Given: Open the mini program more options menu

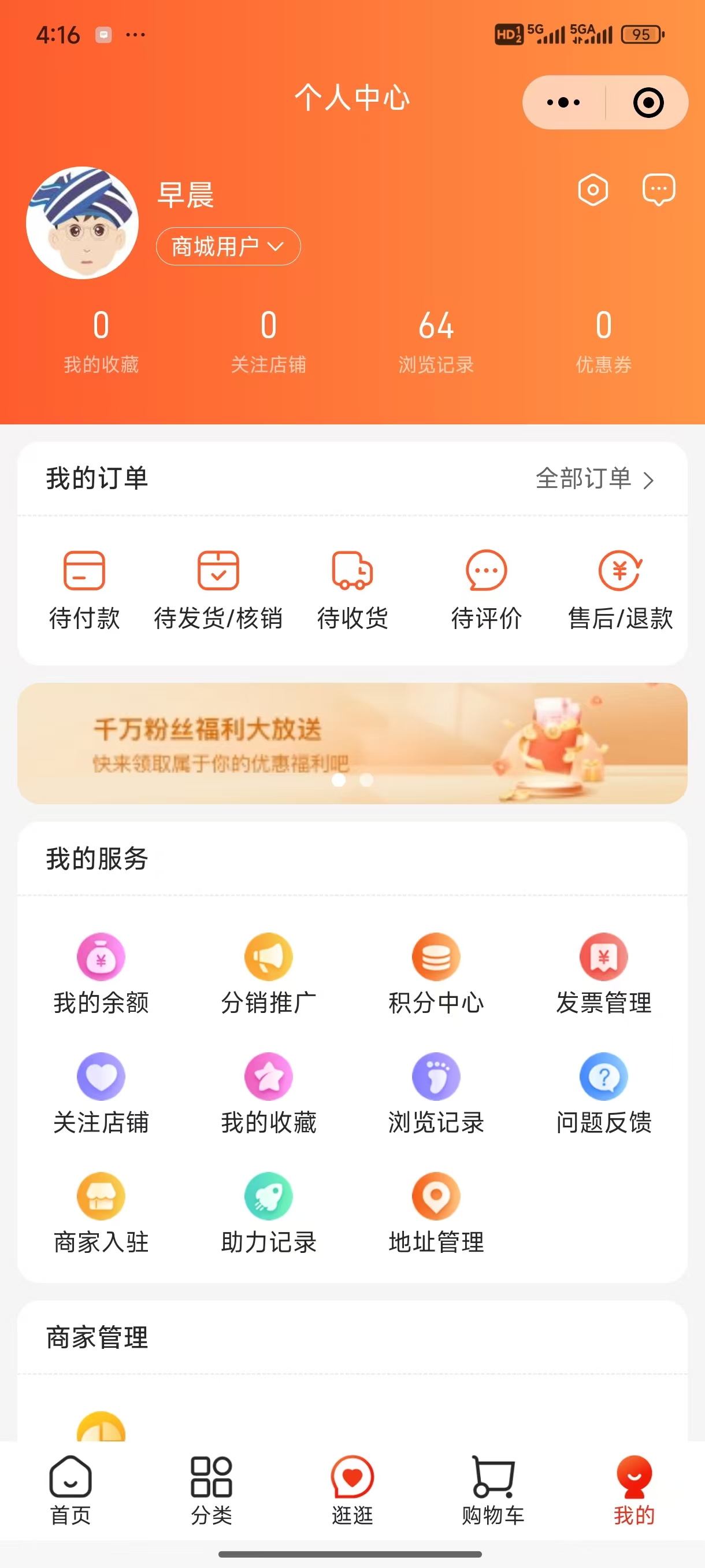Looking at the screenshot, I should [563, 102].
